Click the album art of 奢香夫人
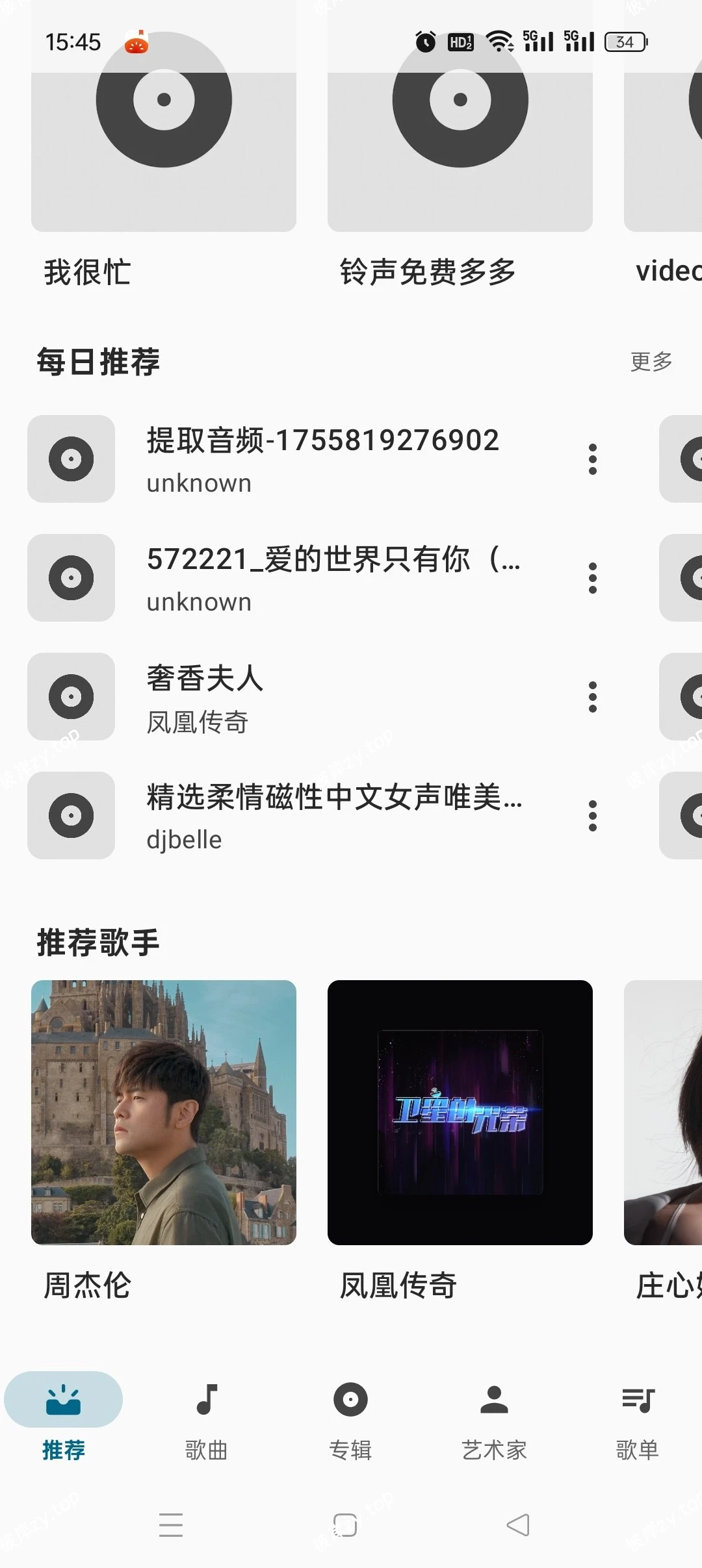Viewport: 702px width, 1568px height. pyautogui.click(x=71, y=698)
